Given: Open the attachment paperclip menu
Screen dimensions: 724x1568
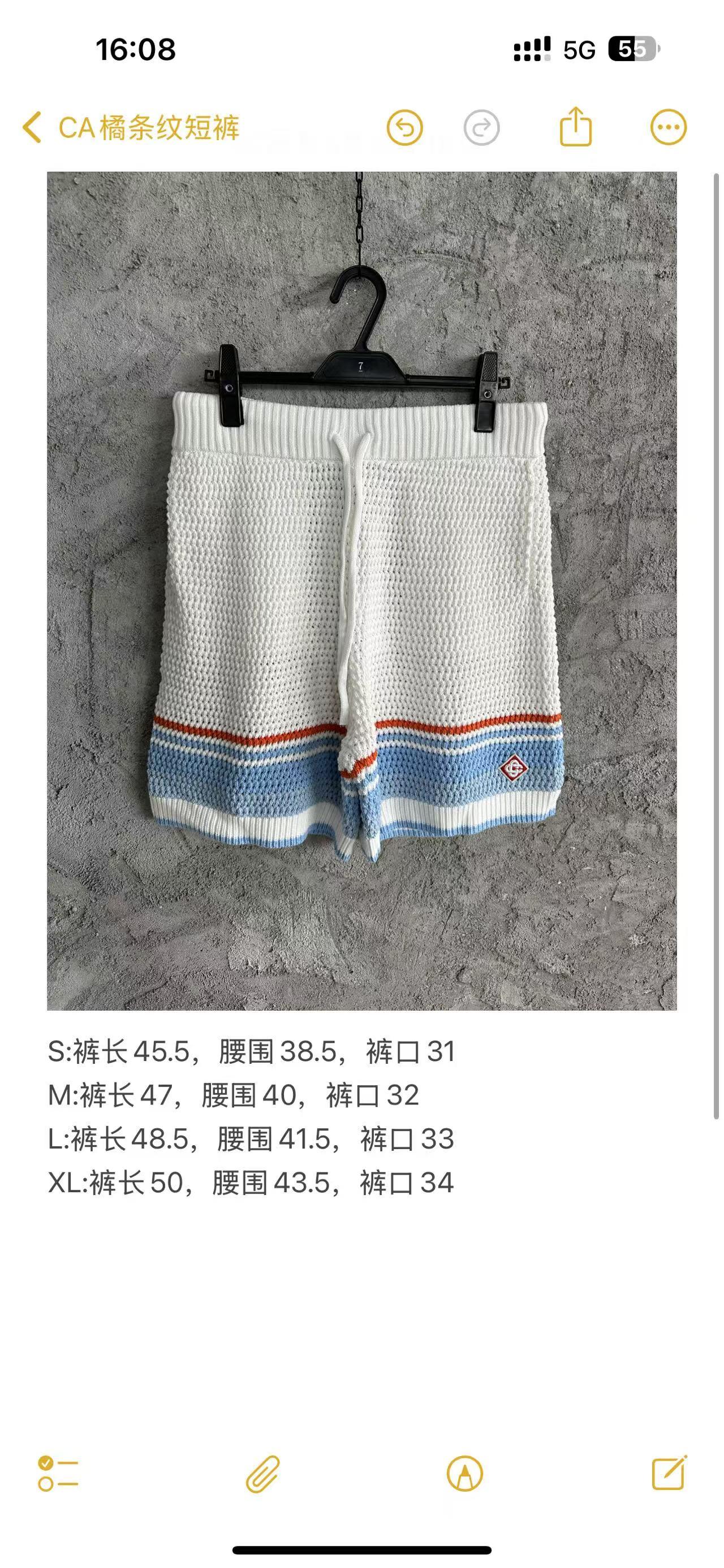Looking at the screenshot, I should coord(262,1474).
